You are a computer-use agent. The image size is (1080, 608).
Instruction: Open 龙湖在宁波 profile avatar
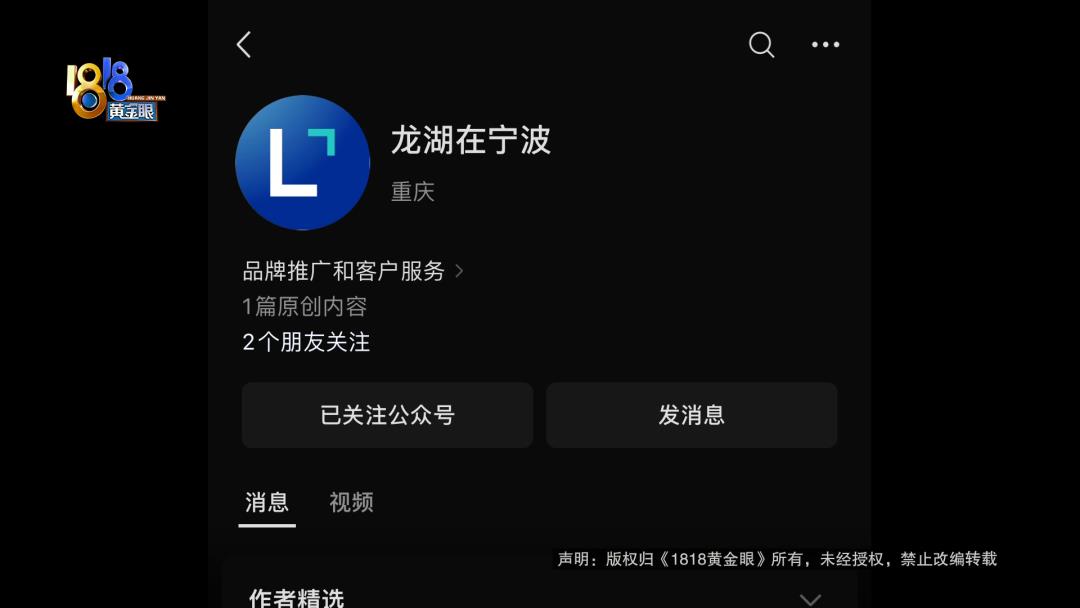click(302, 163)
